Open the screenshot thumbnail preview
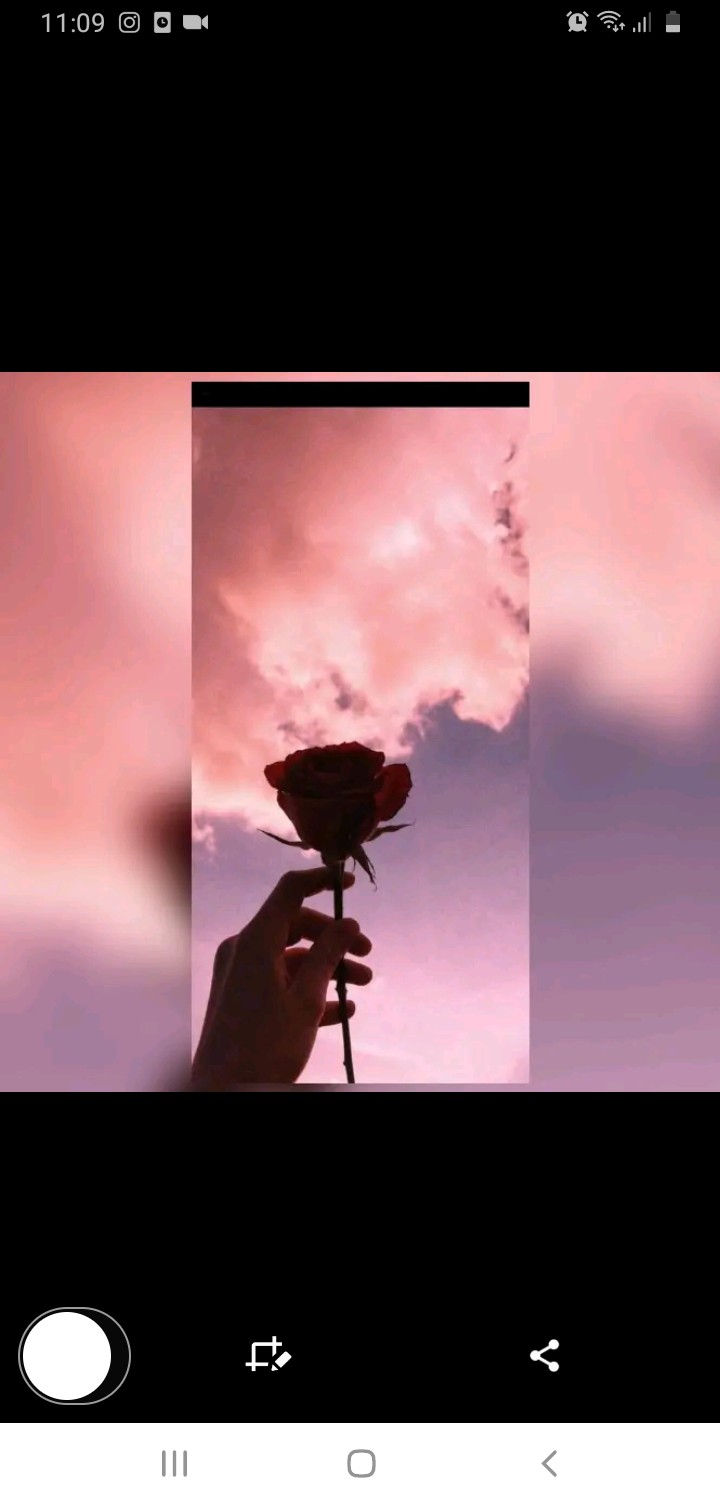The image size is (720, 1507). click(x=67, y=1356)
